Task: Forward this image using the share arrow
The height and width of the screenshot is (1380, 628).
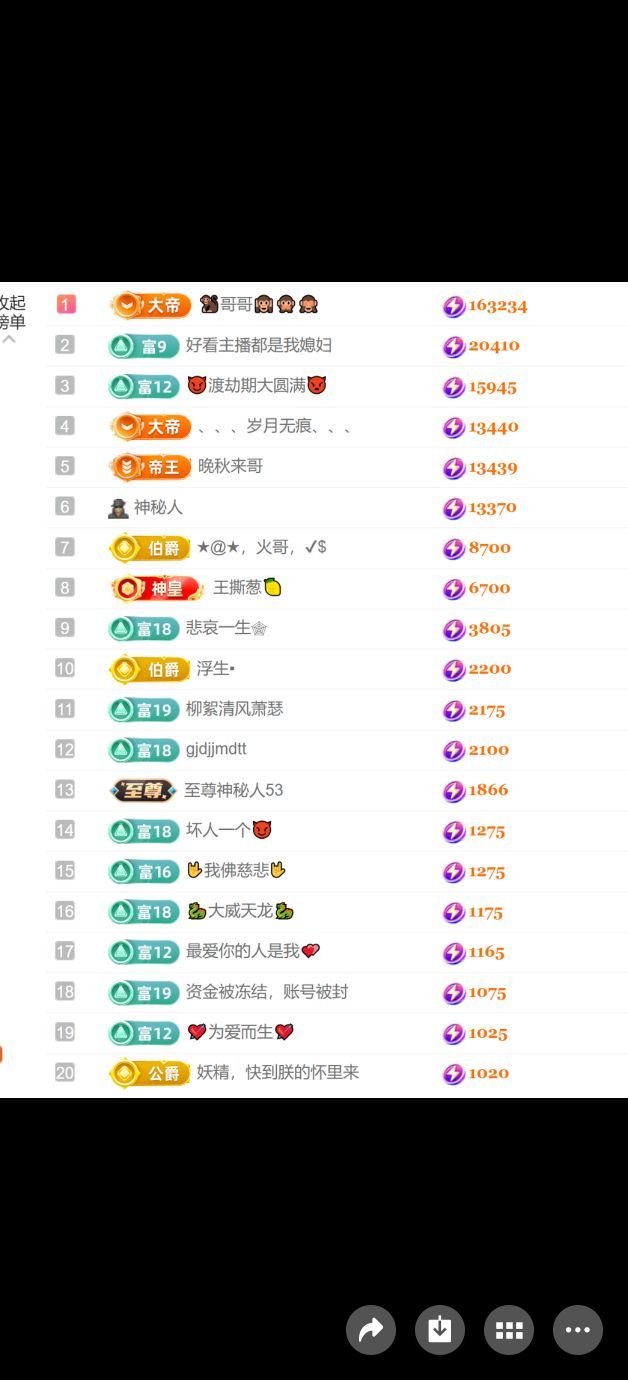Action: coord(371,1330)
